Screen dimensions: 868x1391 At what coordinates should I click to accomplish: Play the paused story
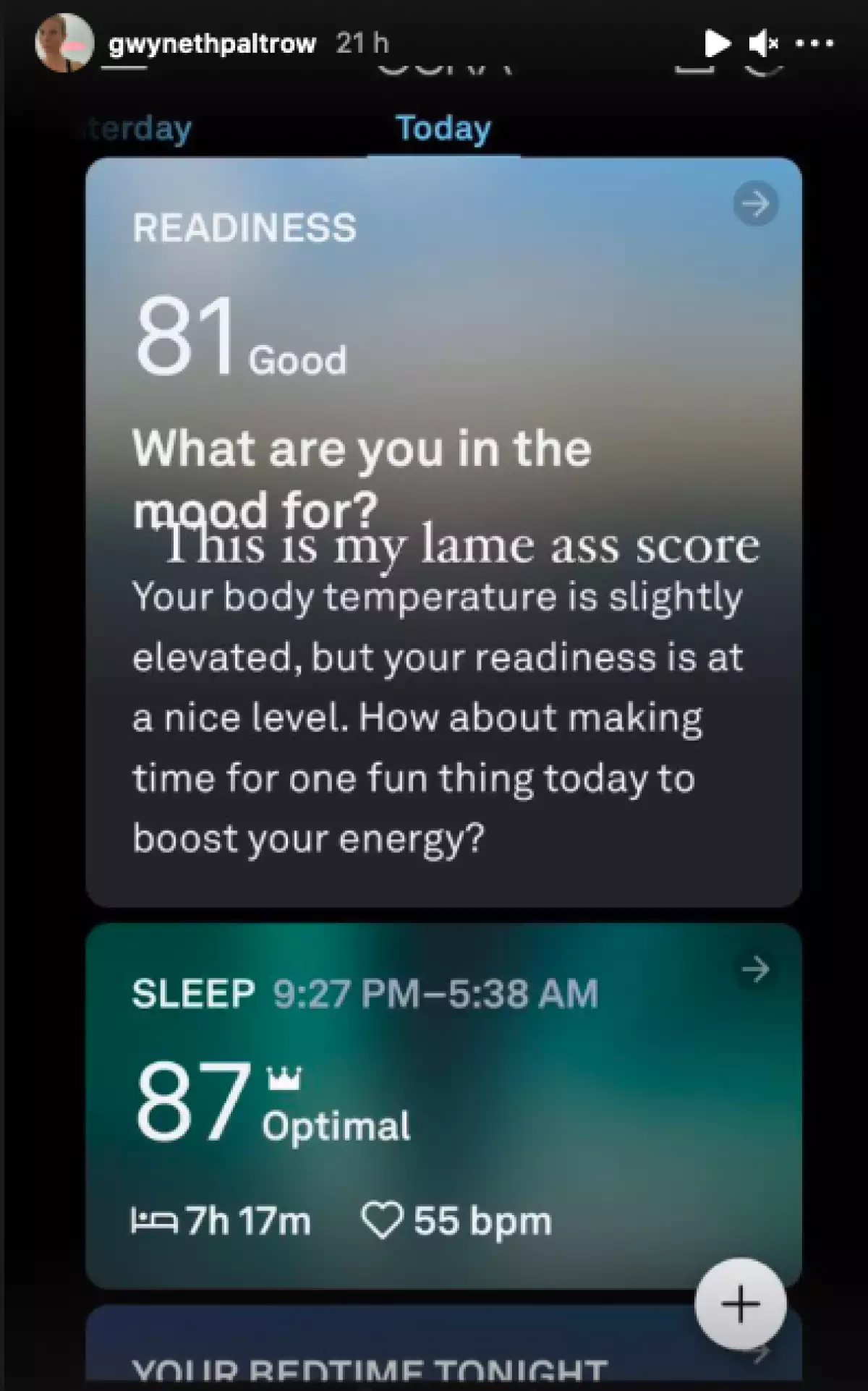[716, 43]
